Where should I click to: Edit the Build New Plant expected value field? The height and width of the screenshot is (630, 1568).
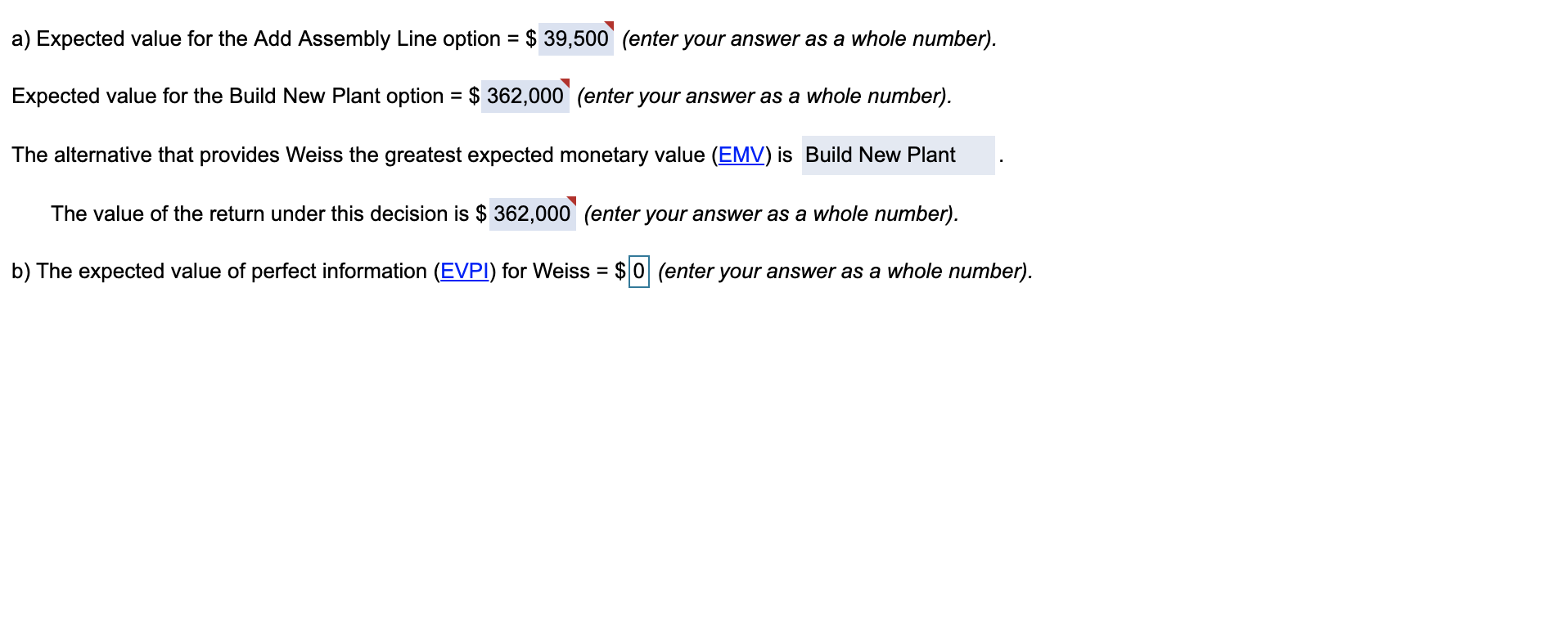[525, 97]
